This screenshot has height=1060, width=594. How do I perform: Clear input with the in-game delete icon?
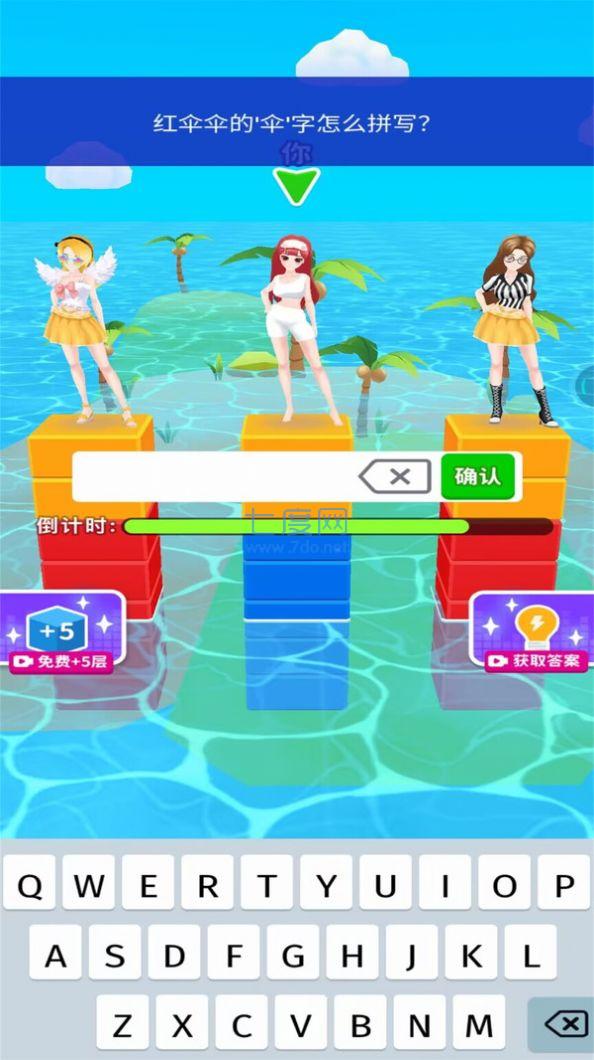point(395,477)
